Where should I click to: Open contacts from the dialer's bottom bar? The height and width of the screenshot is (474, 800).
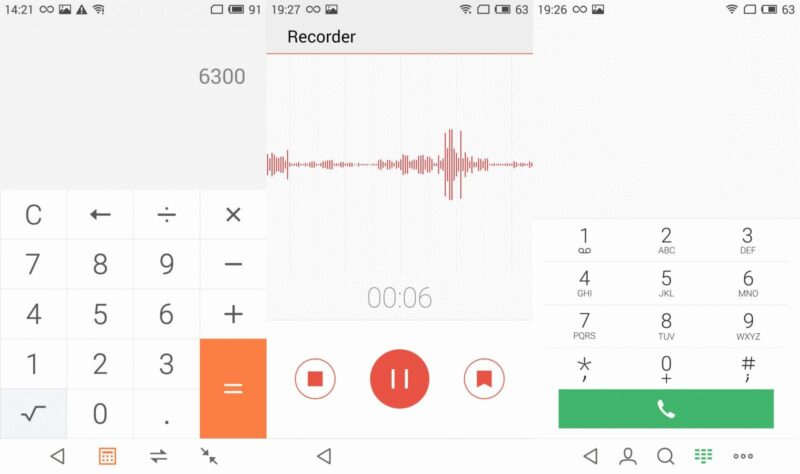(628, 456)
